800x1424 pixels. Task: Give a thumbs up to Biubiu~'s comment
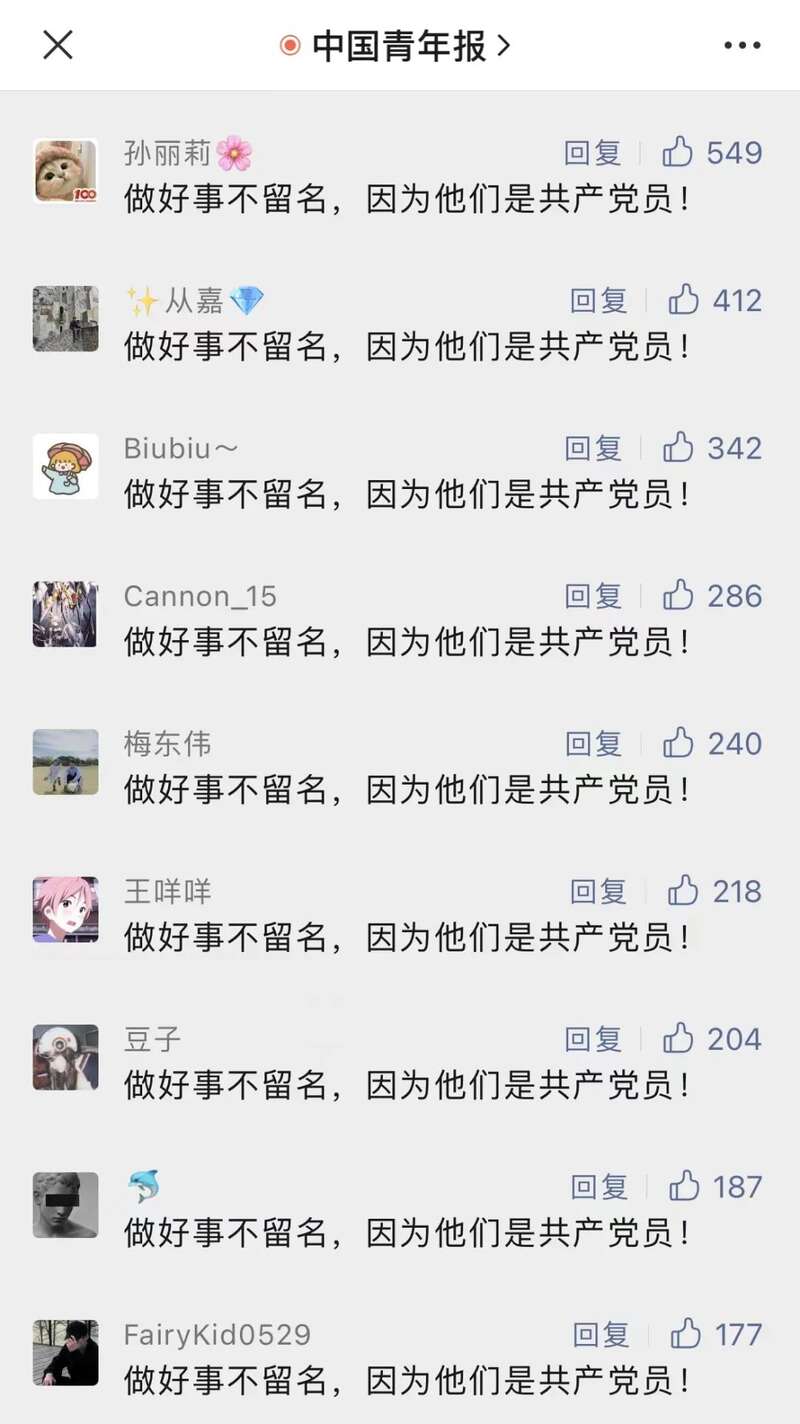(678, 449)
